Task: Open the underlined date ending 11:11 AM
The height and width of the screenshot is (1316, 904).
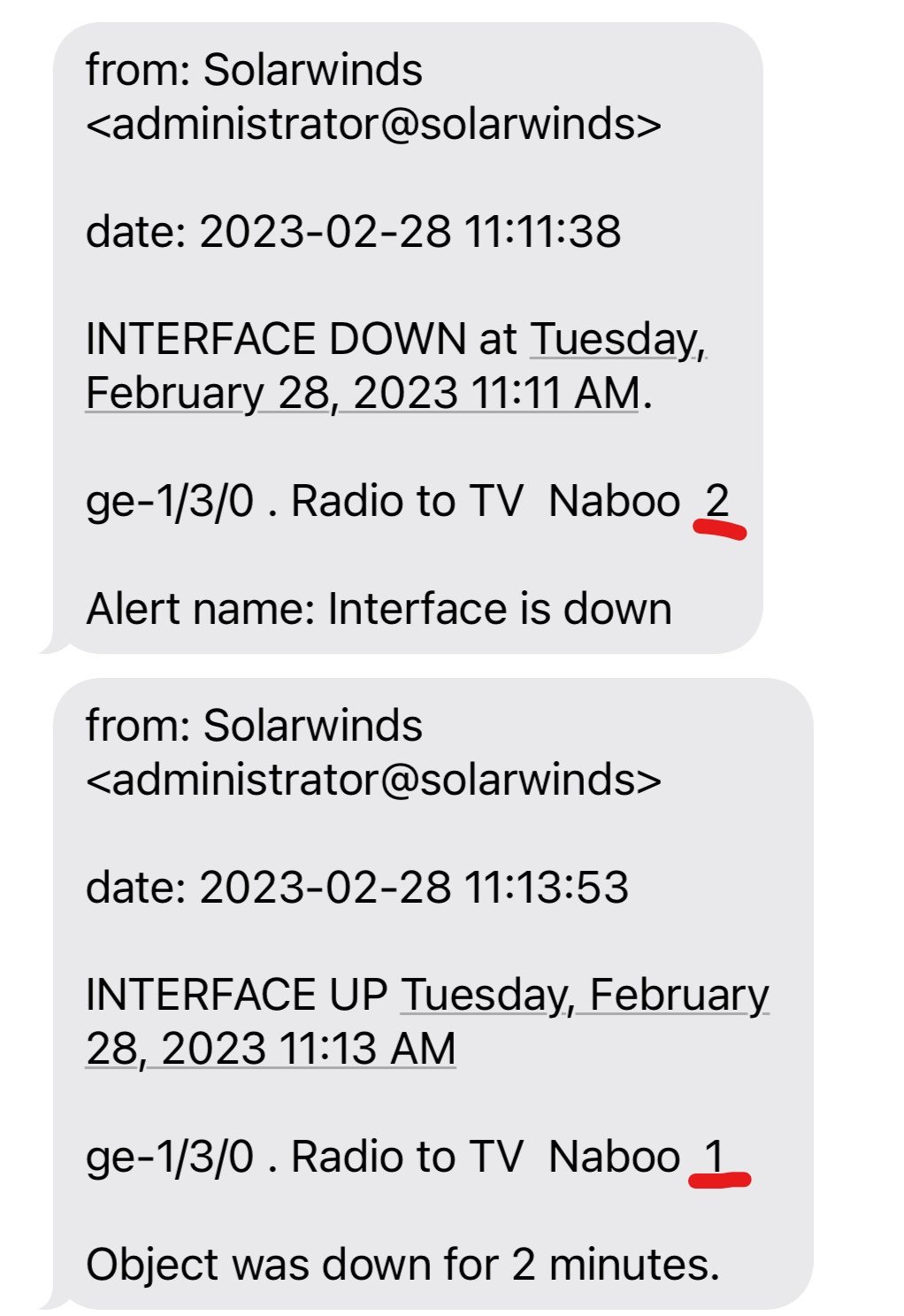Action: point(362,393)
